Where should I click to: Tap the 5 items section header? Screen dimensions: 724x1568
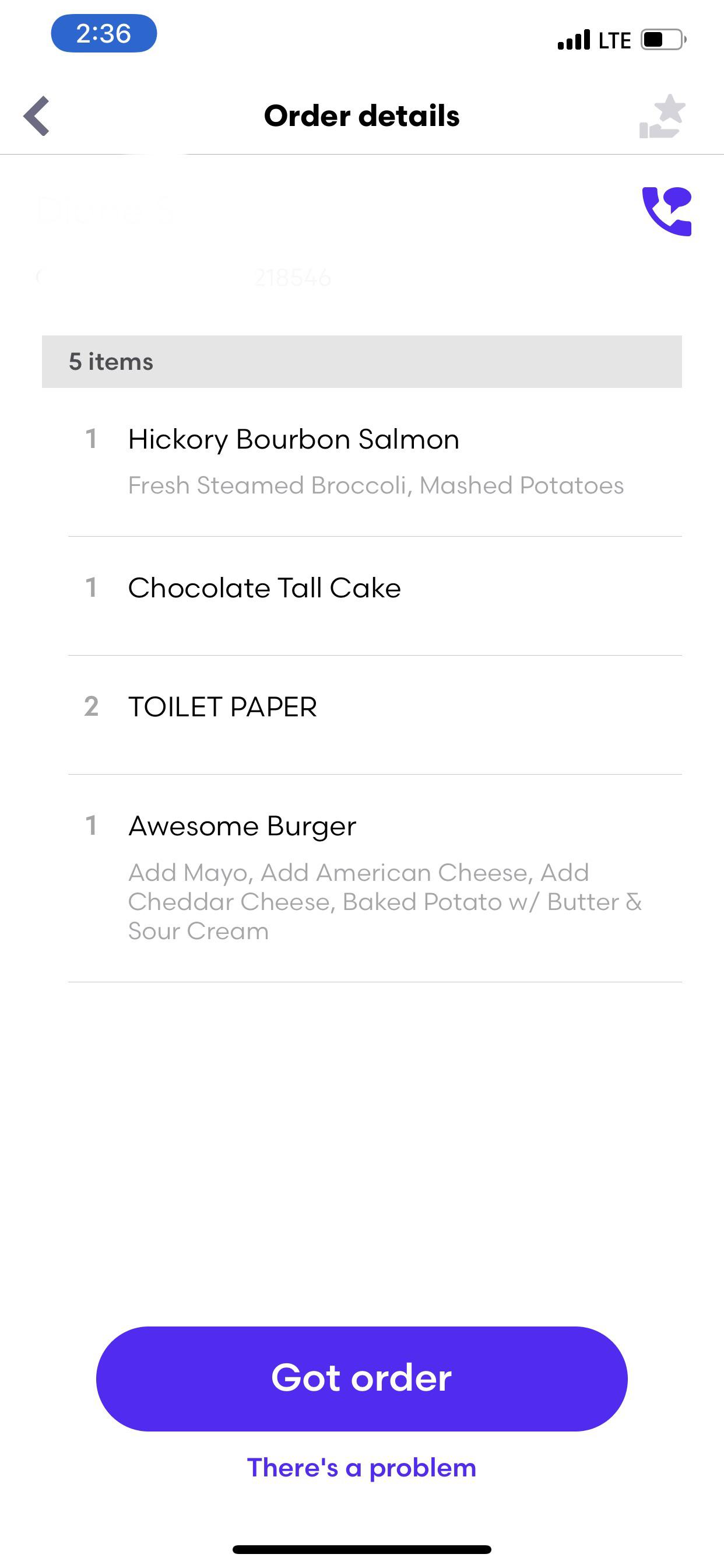(x=111, y=360)
